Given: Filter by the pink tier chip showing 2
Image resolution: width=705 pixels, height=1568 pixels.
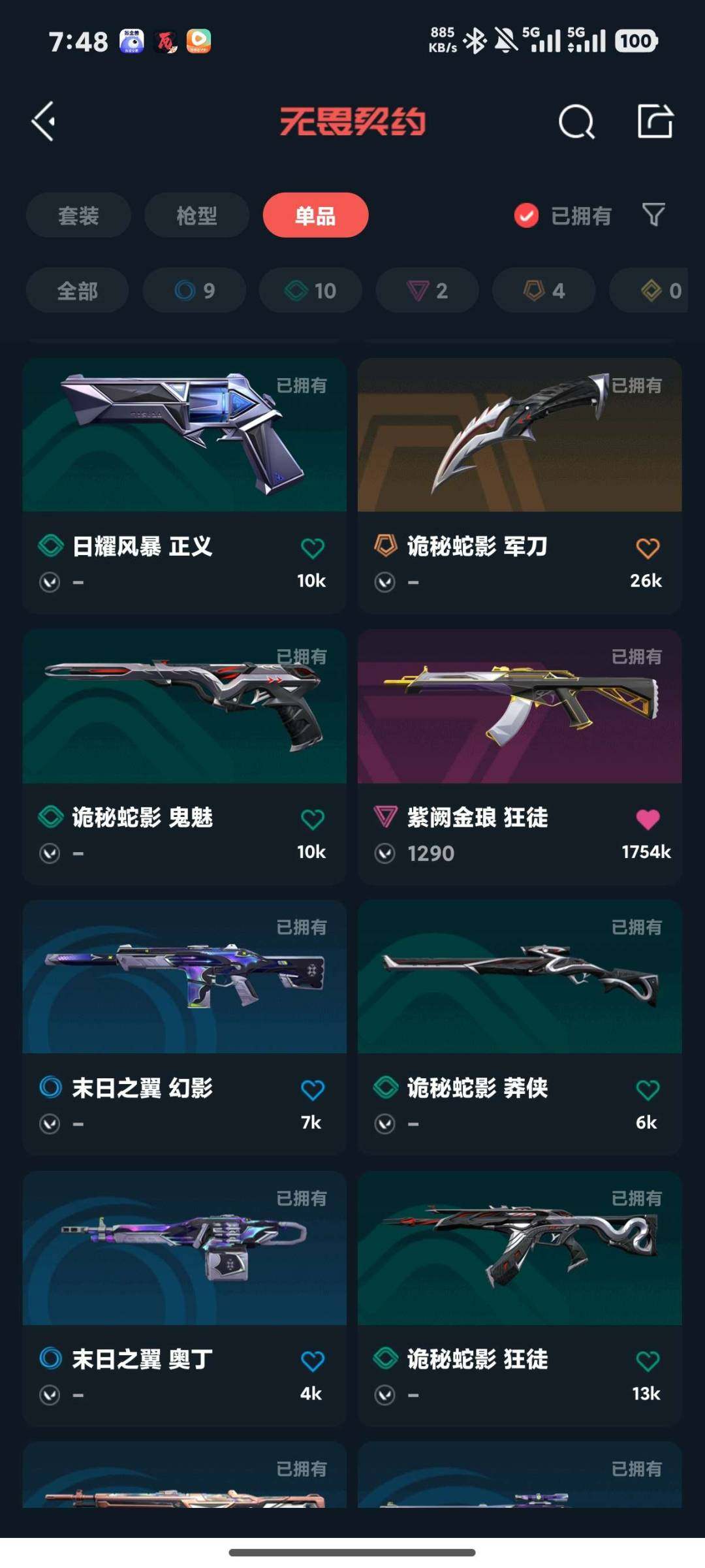Looking at the screenshot, I should (x=427, y=291).
